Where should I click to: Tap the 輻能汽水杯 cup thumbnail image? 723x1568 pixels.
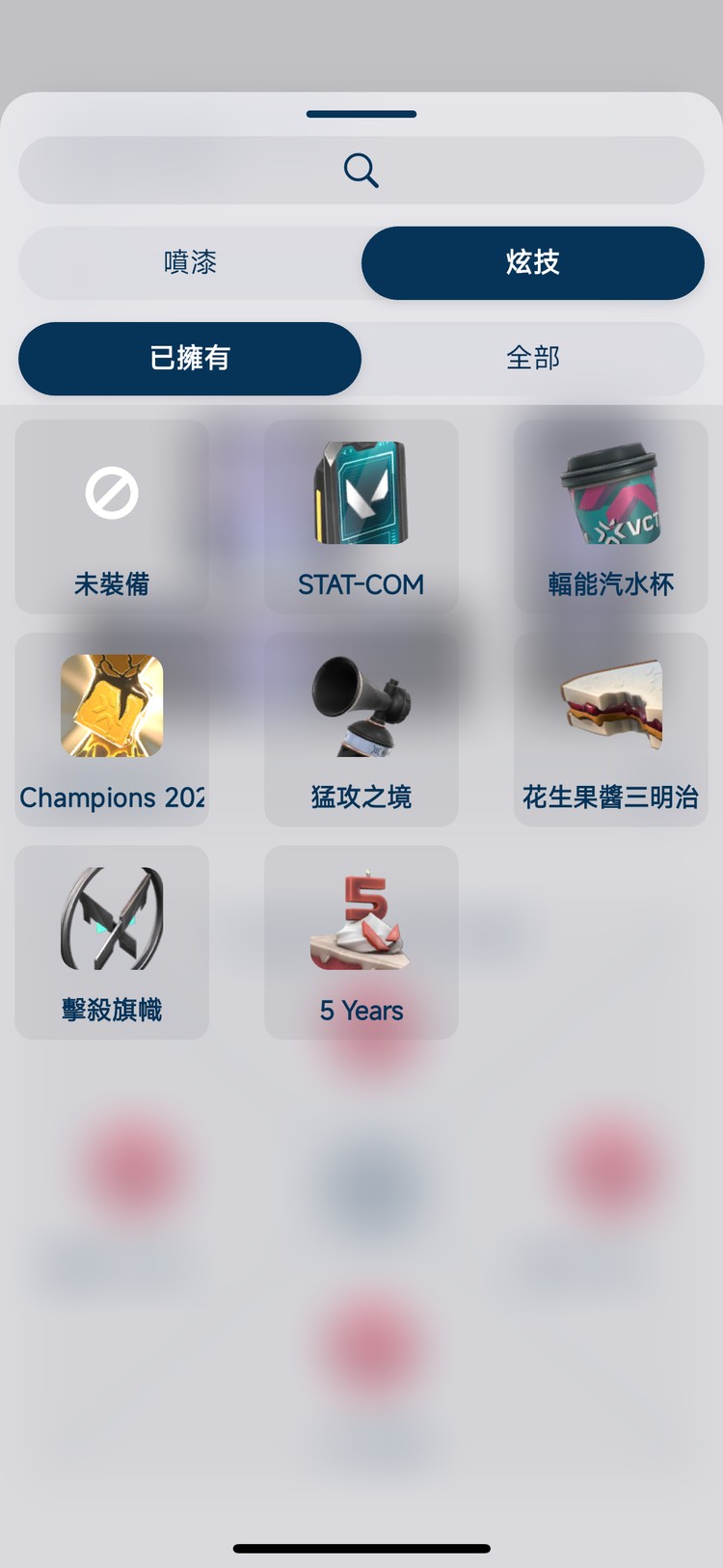click(610, 490)
